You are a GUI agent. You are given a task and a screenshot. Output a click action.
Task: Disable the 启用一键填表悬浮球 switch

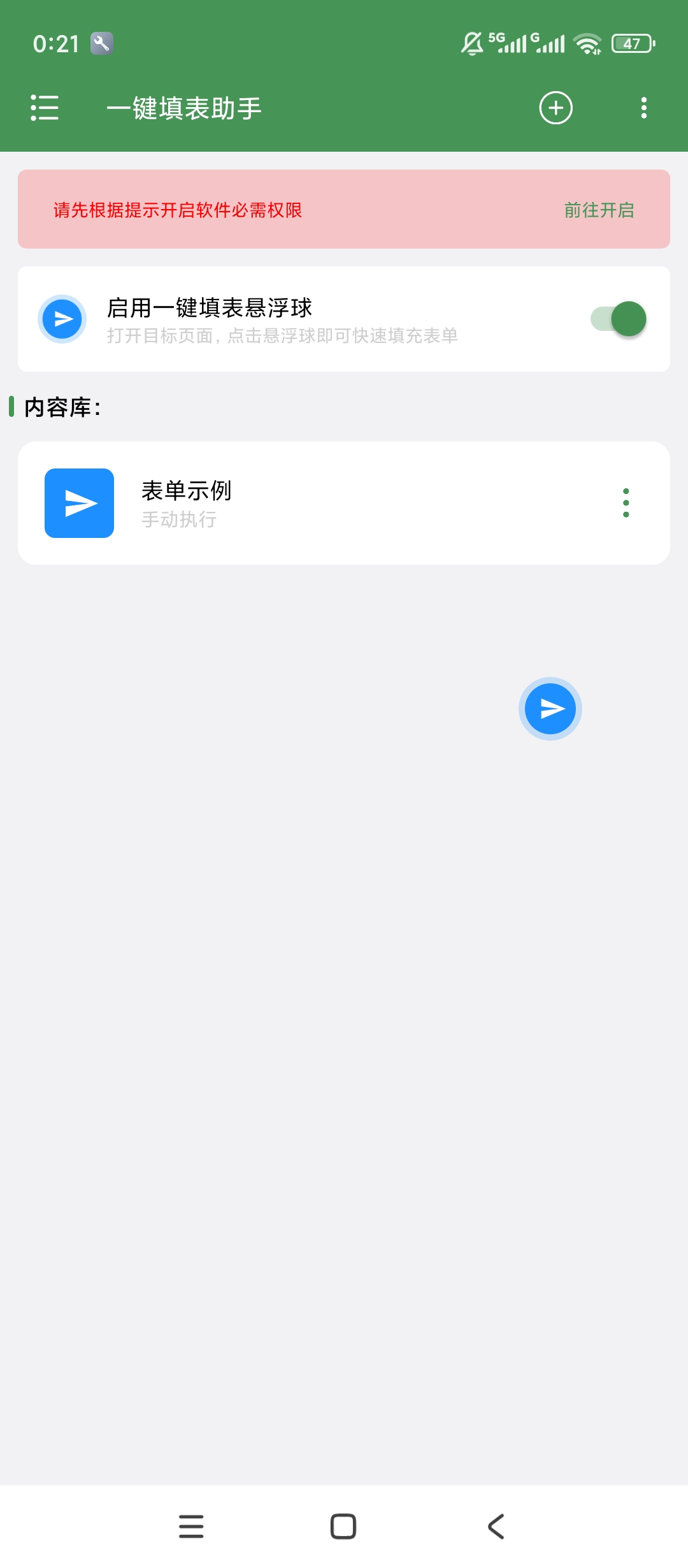tap(619, 319)
